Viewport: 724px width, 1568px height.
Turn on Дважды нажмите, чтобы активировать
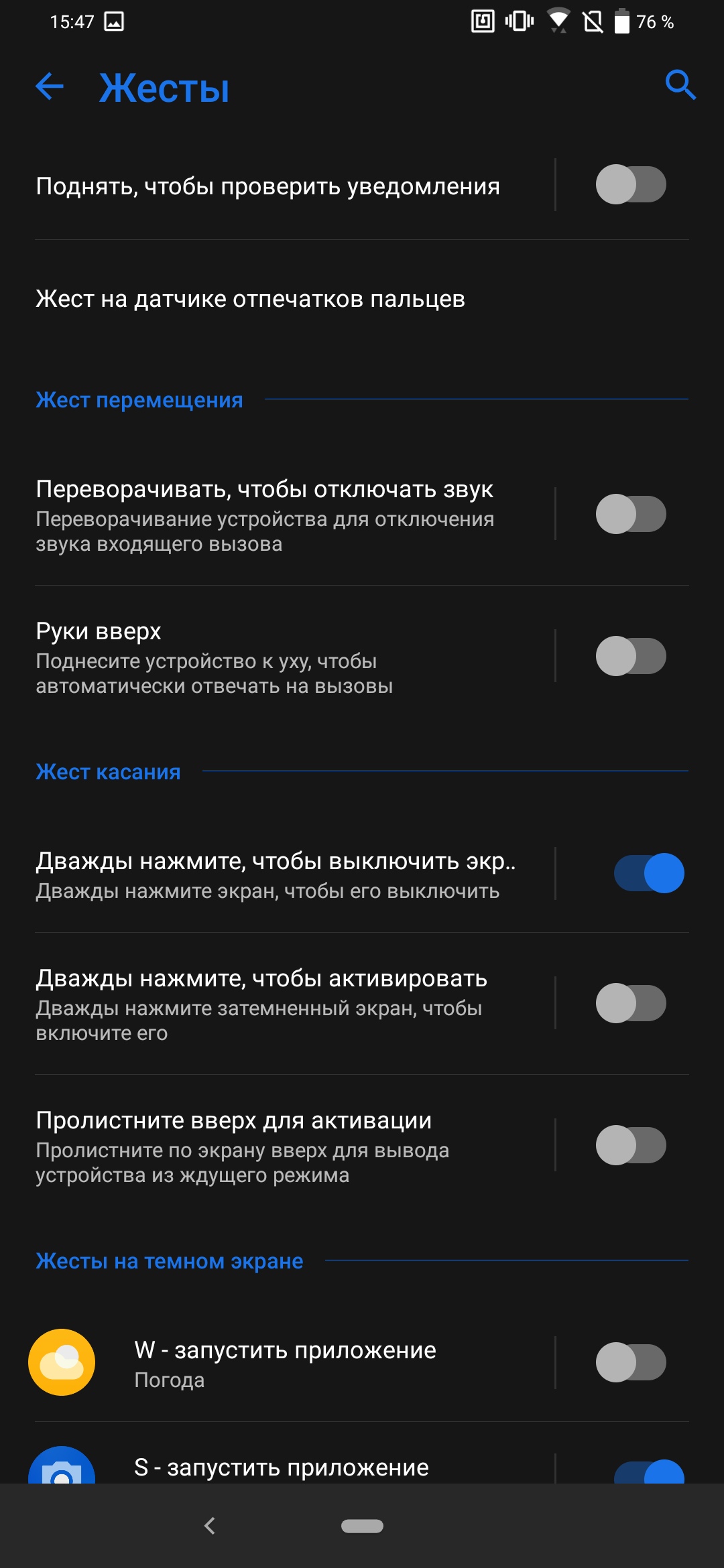[630, 1003]
